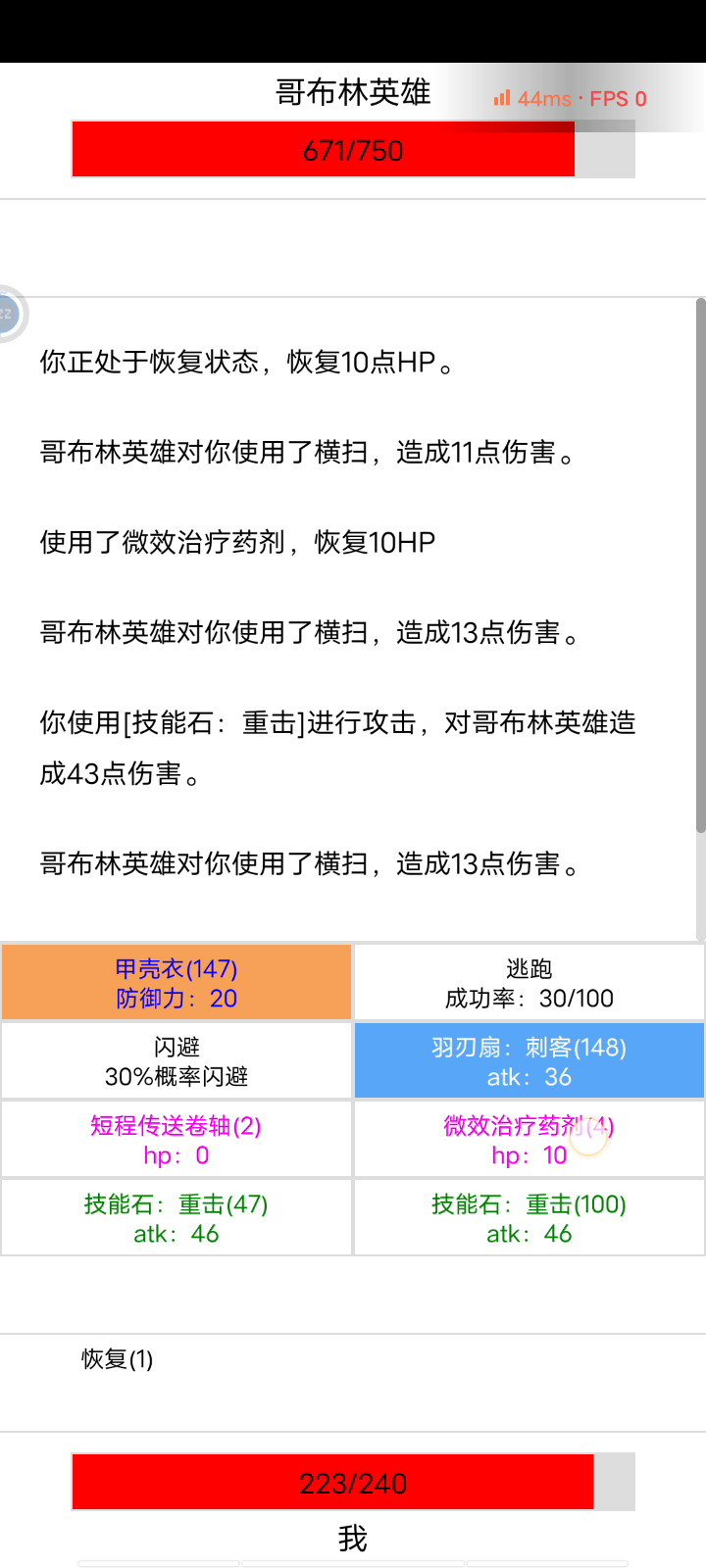706x1568 pixels.
Task: Select 羽刃扇：刺客(148) weapon
Action: 529,1060
